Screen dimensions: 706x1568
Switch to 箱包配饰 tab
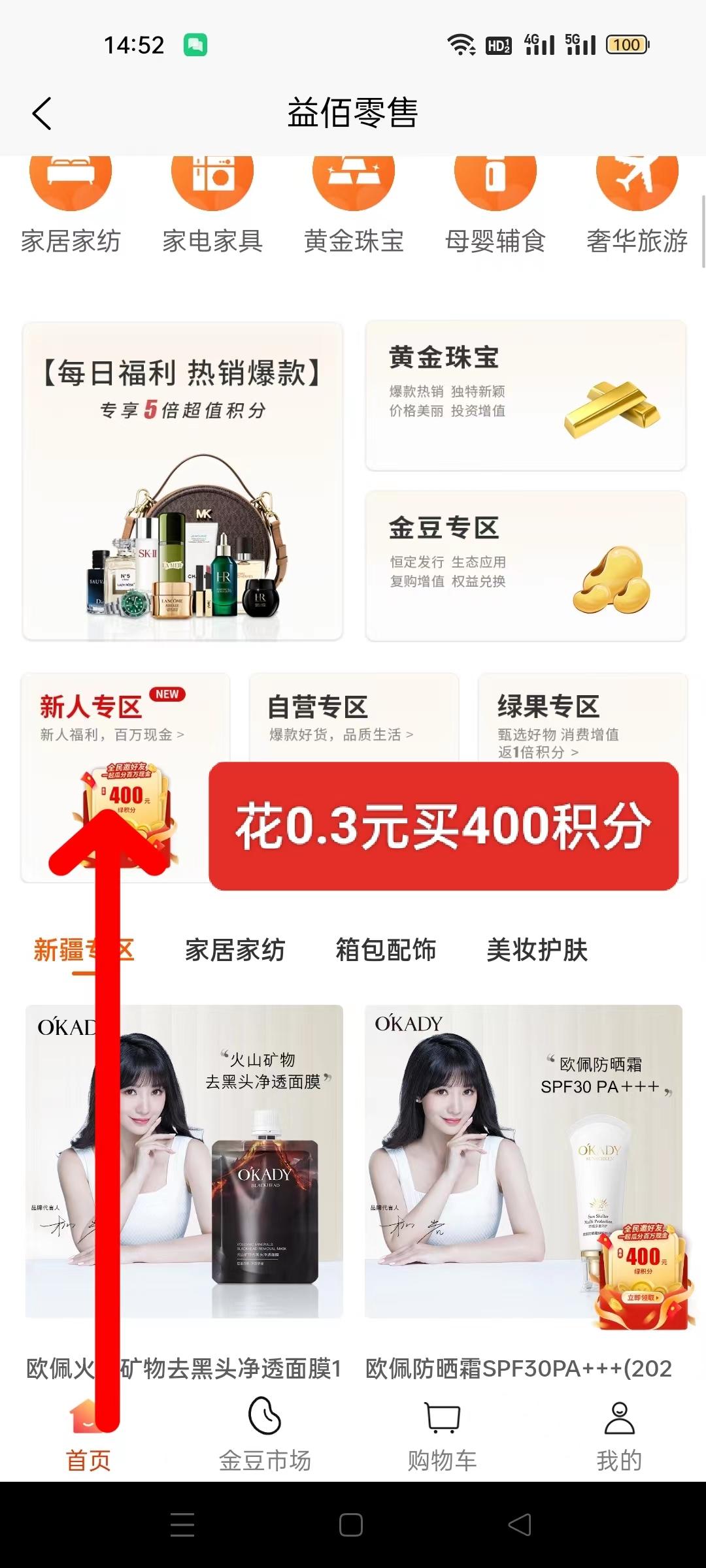[386, 950]
